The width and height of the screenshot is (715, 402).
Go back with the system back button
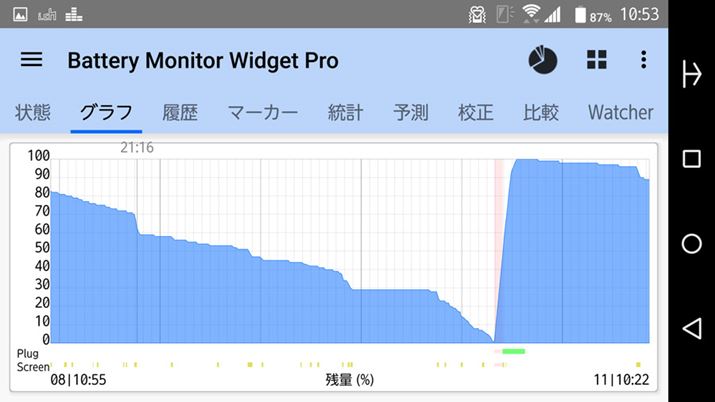tap(691, 328)
